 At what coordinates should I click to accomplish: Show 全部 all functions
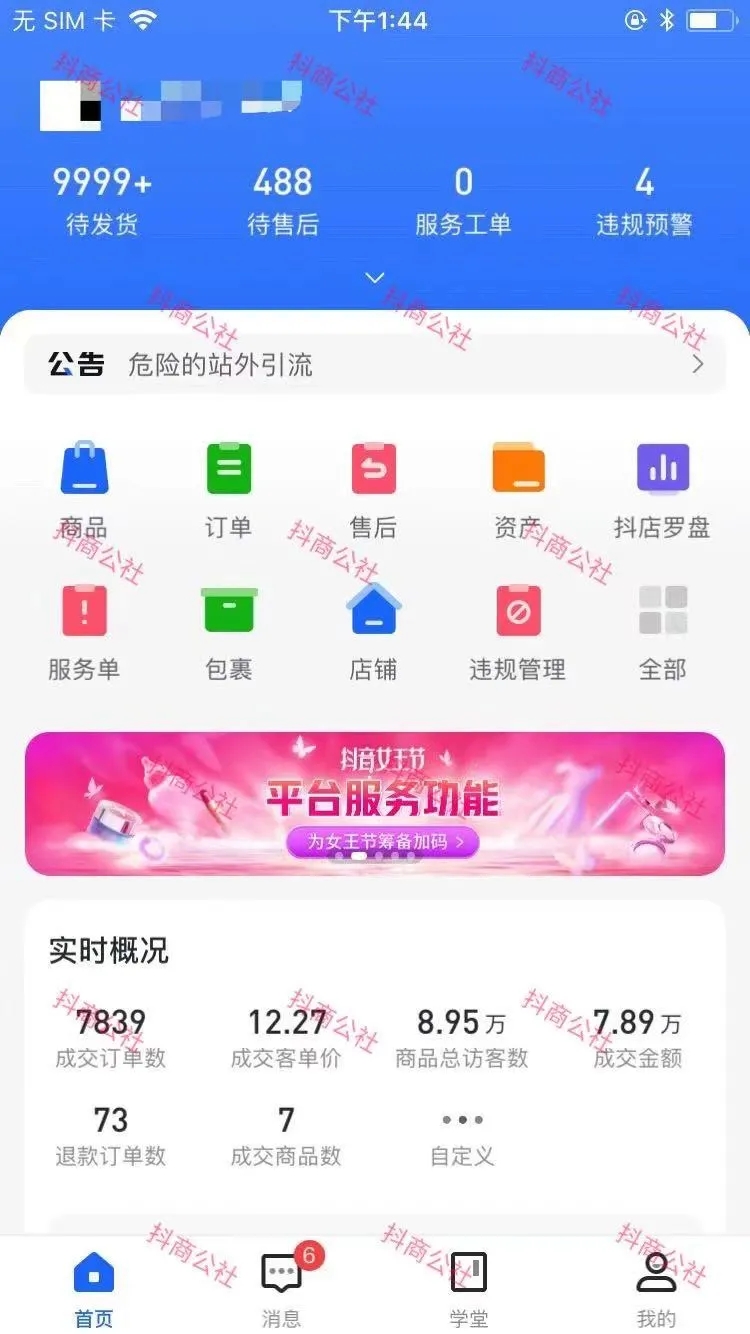point(663,631)
